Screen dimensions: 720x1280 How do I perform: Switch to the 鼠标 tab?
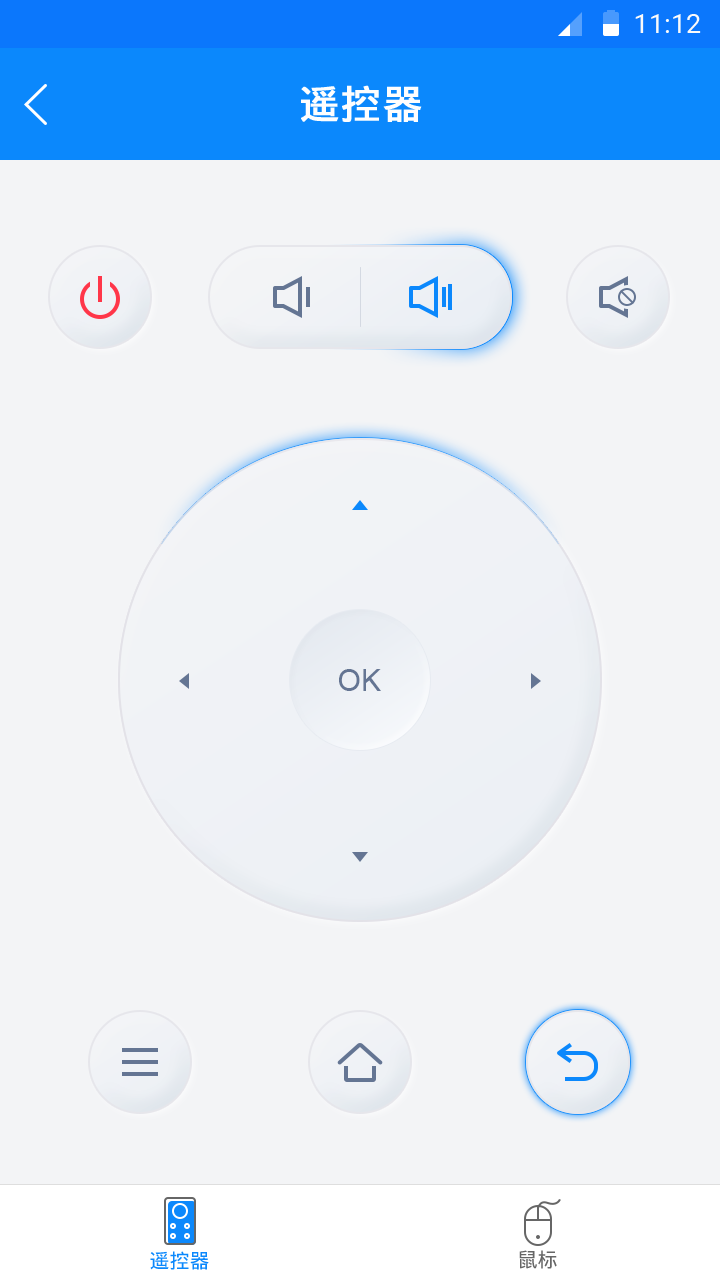[538, 1233]
